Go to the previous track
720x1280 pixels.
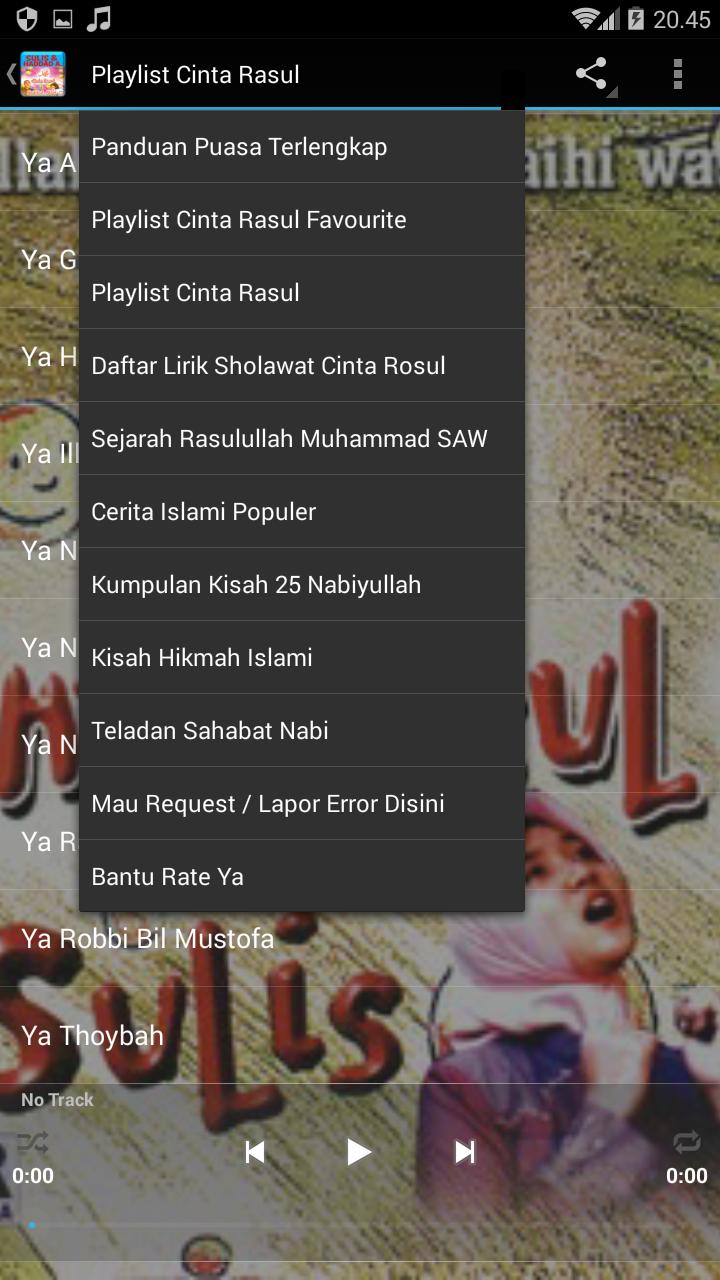(x=255, y=1152)
